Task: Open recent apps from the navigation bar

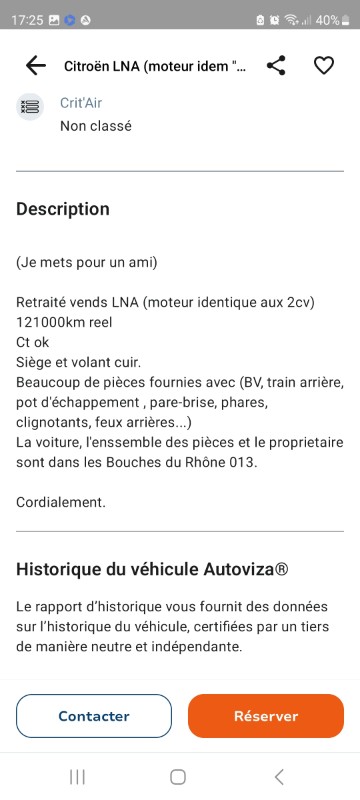Action: 77,777
